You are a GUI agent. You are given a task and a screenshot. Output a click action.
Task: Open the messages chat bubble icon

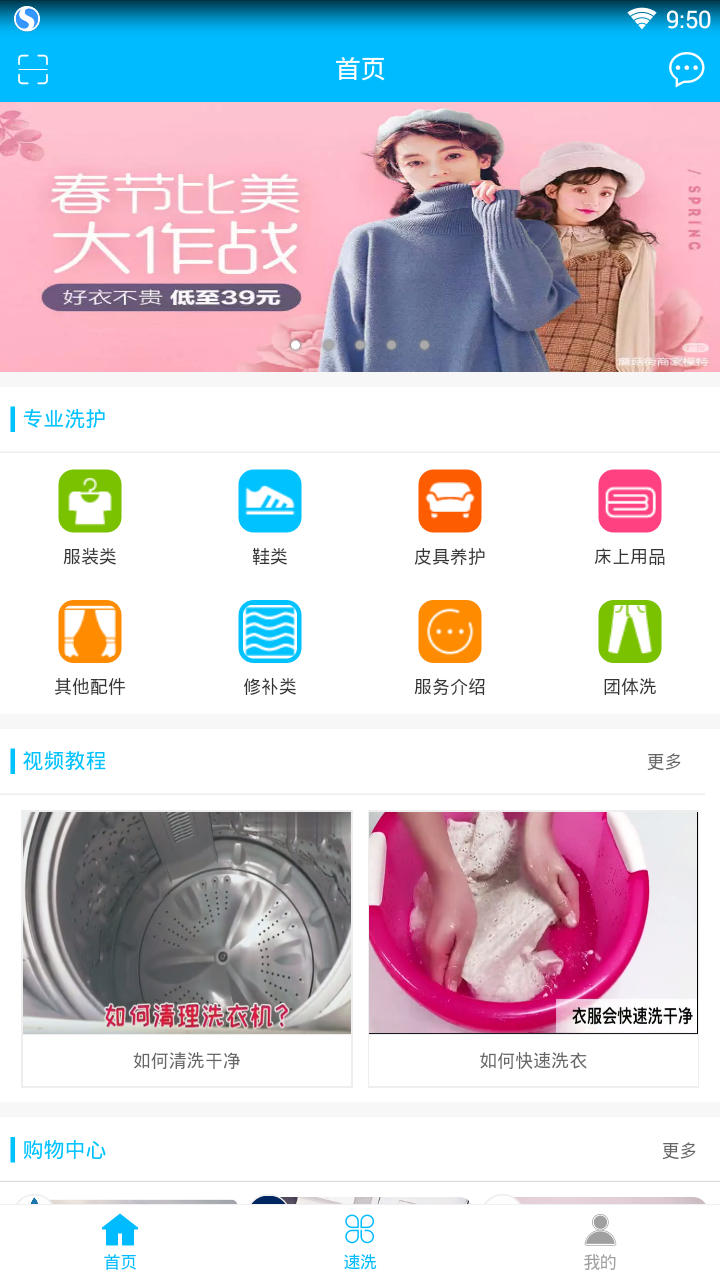click(x=686, y=69)
